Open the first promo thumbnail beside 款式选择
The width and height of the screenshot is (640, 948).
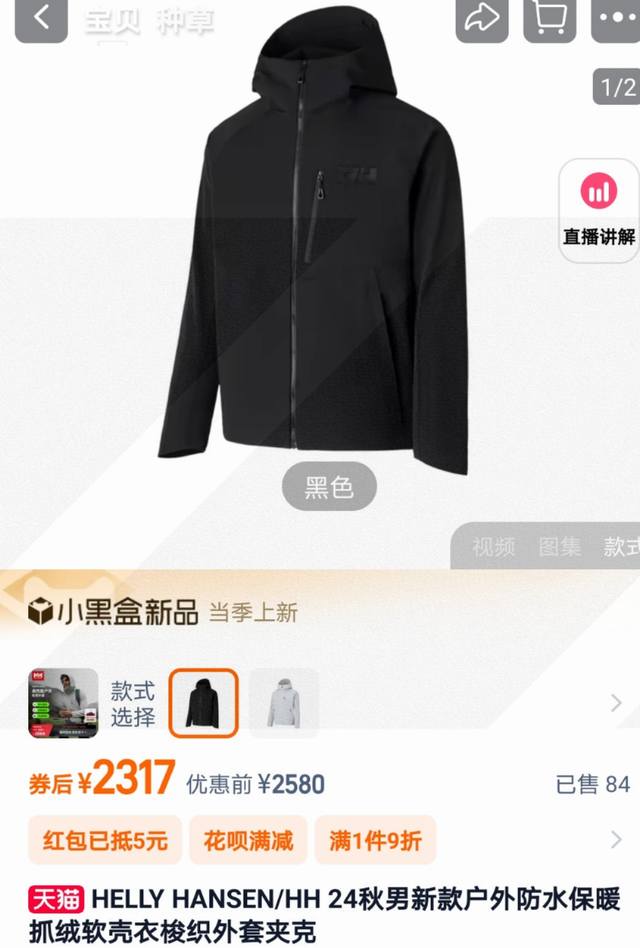63,702
